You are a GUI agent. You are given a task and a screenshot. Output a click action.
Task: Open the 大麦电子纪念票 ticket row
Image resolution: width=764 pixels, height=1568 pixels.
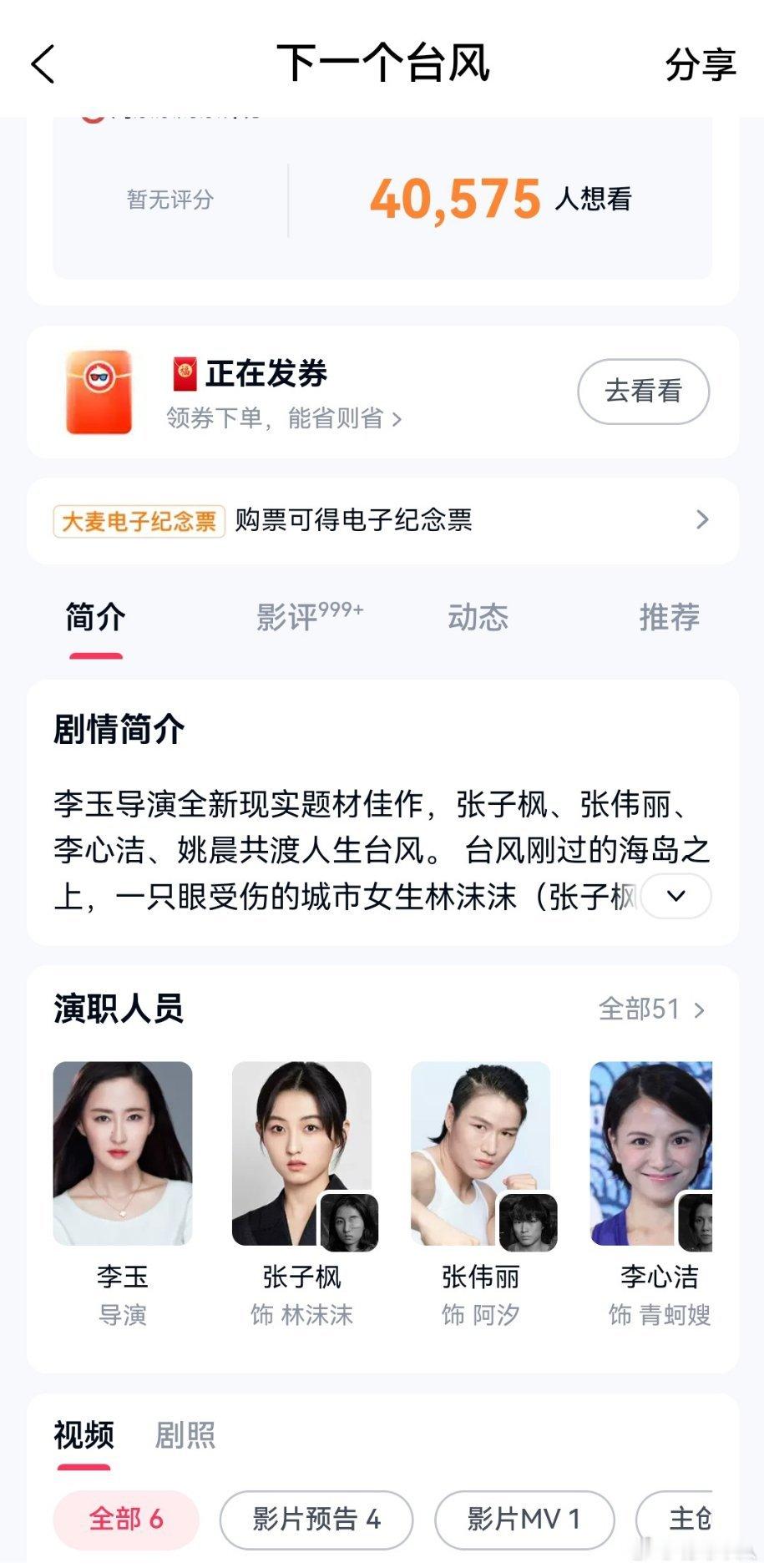point(382,520)
